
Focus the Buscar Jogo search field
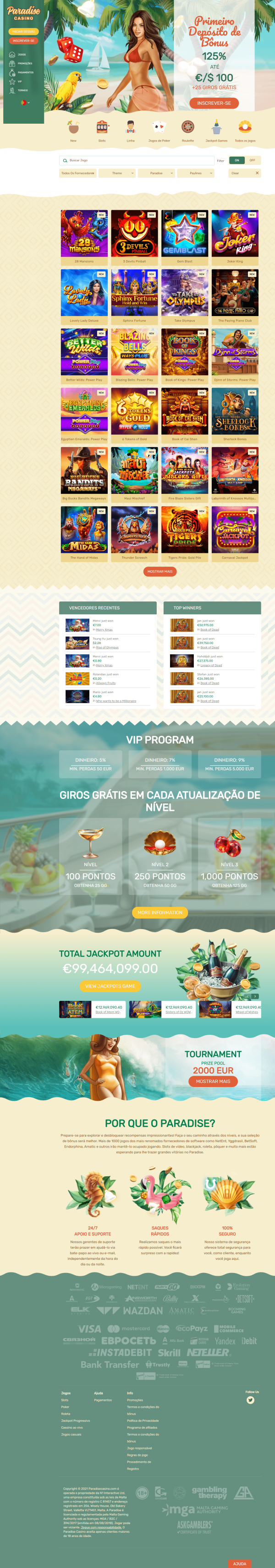137,161
